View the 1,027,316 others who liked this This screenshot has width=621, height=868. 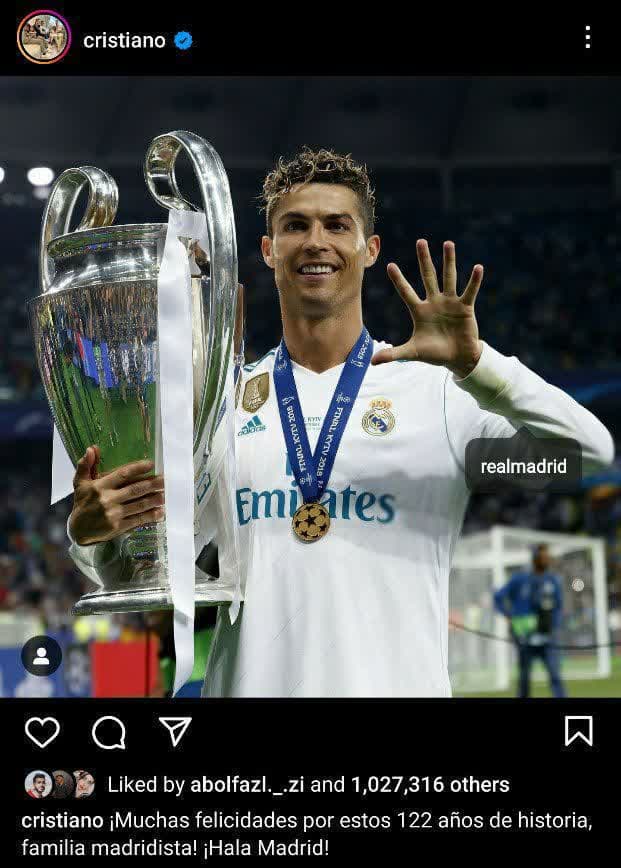(x=430, y=785)
